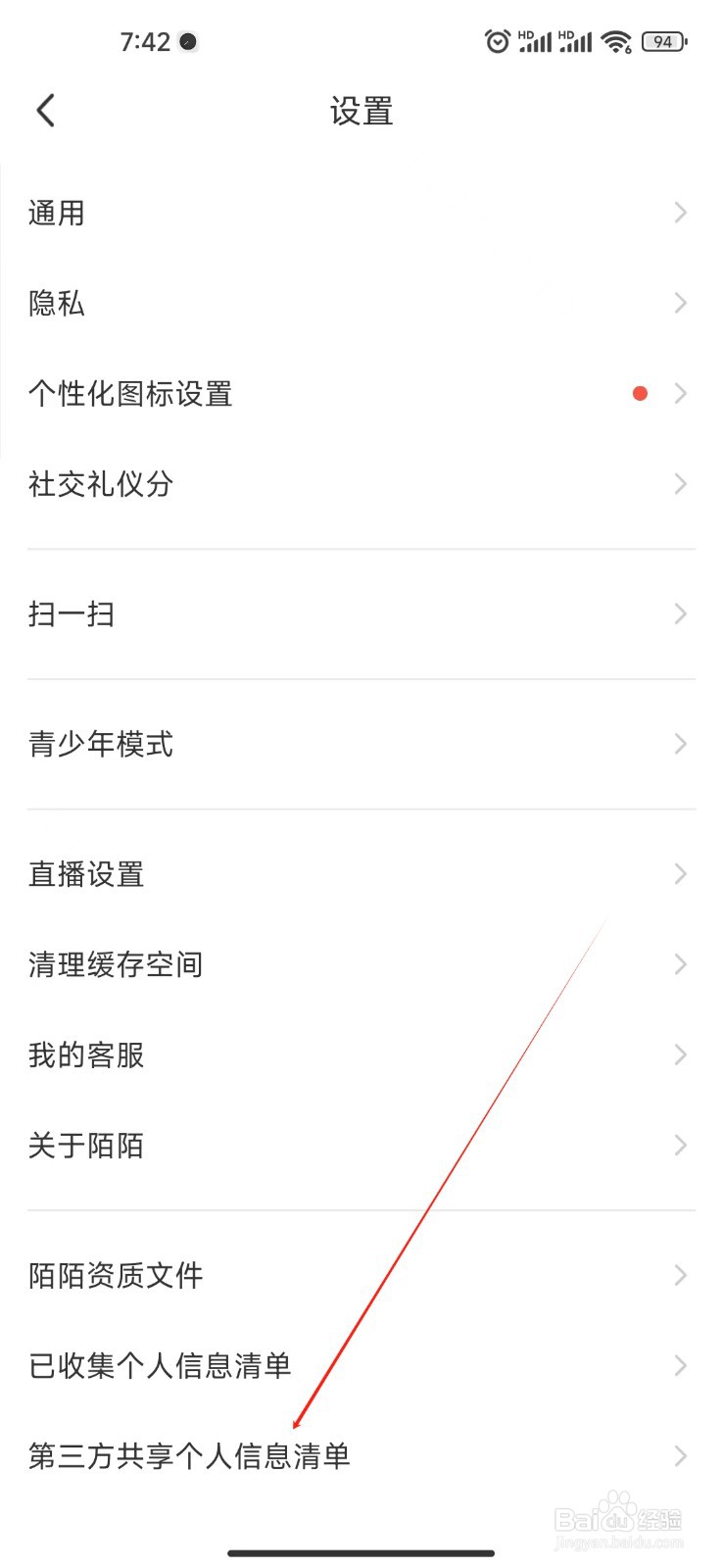This screenshot has height=1568, width=723.
Task: Tap the screen recording icon near the clock
Action: [185, 41]
